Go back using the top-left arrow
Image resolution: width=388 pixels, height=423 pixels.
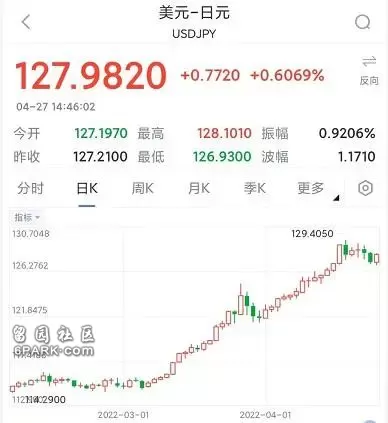coord(26,22)
